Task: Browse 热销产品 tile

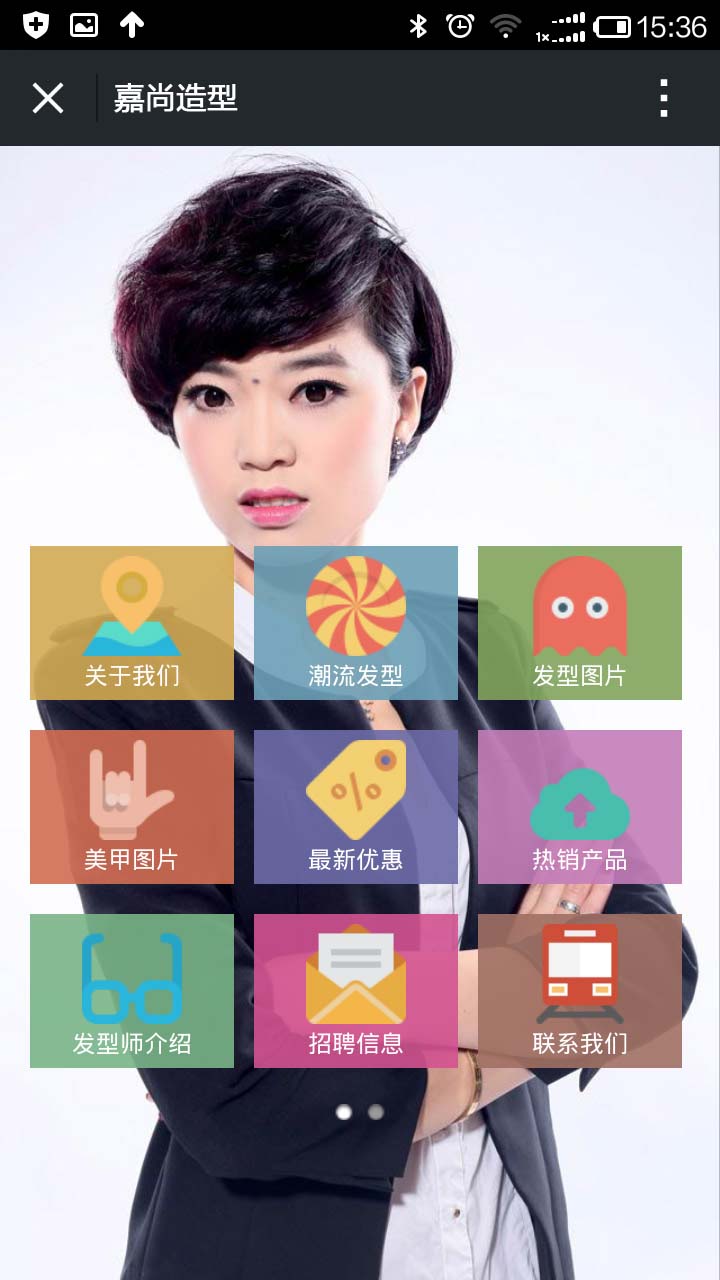Action: 580,807
